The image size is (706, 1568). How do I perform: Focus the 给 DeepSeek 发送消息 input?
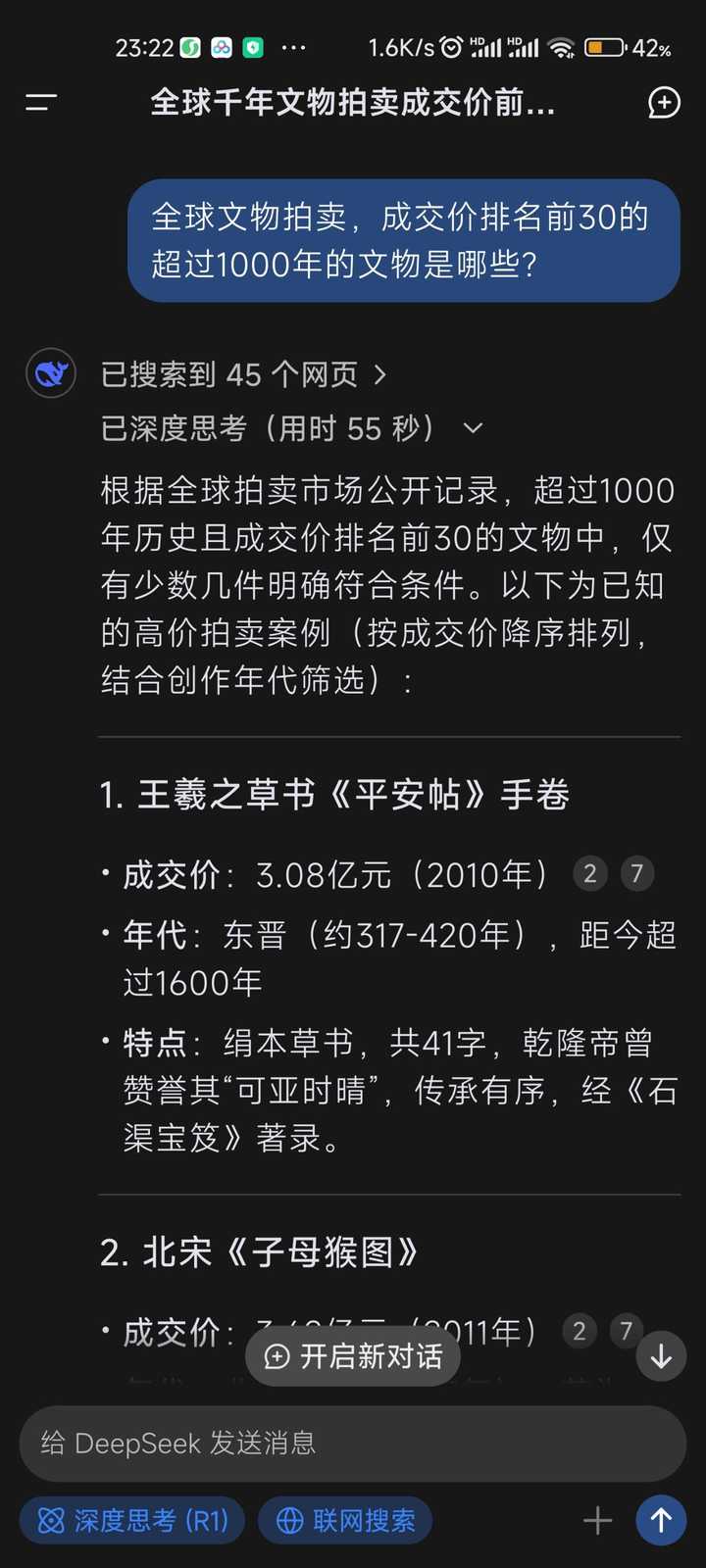[353, 1444]
